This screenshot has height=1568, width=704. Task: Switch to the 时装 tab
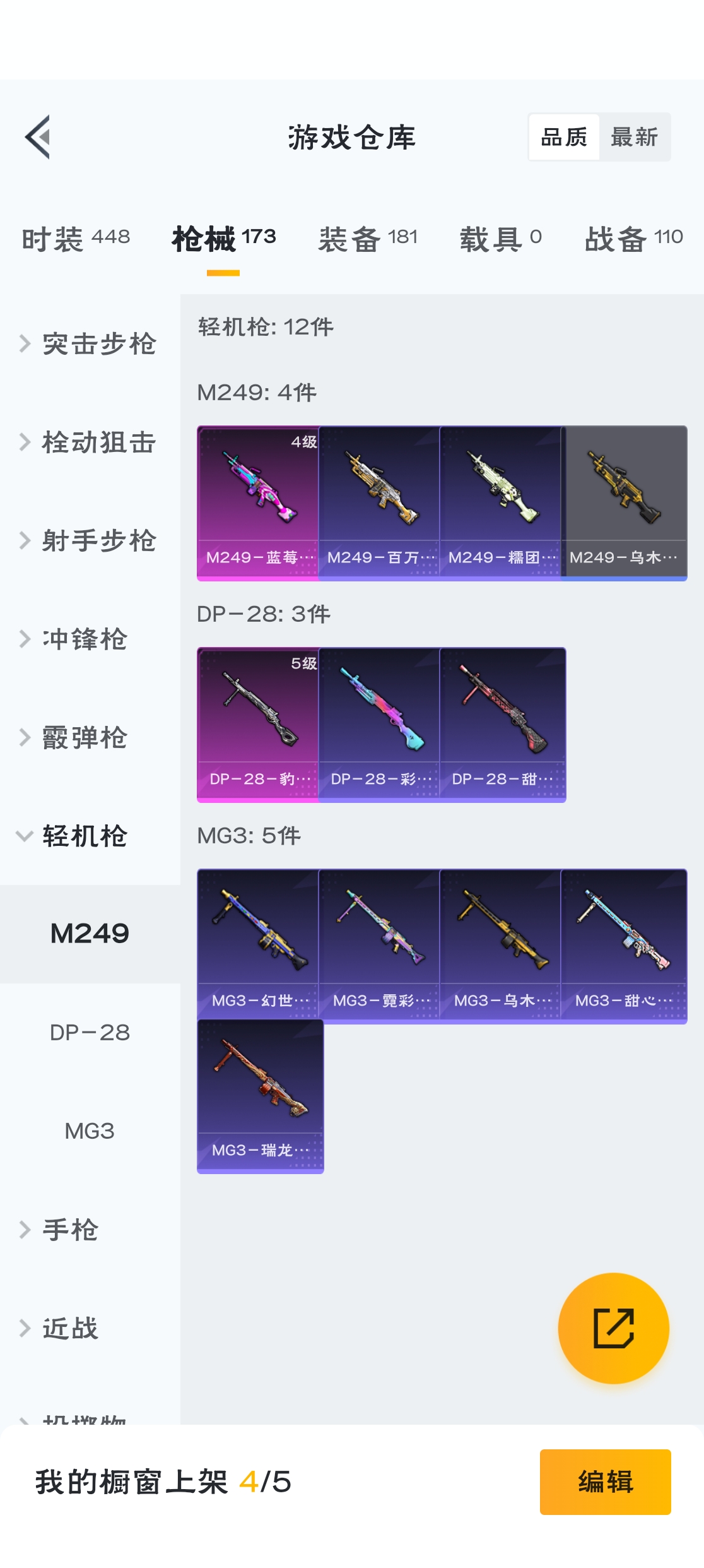(x=76, y=239)
